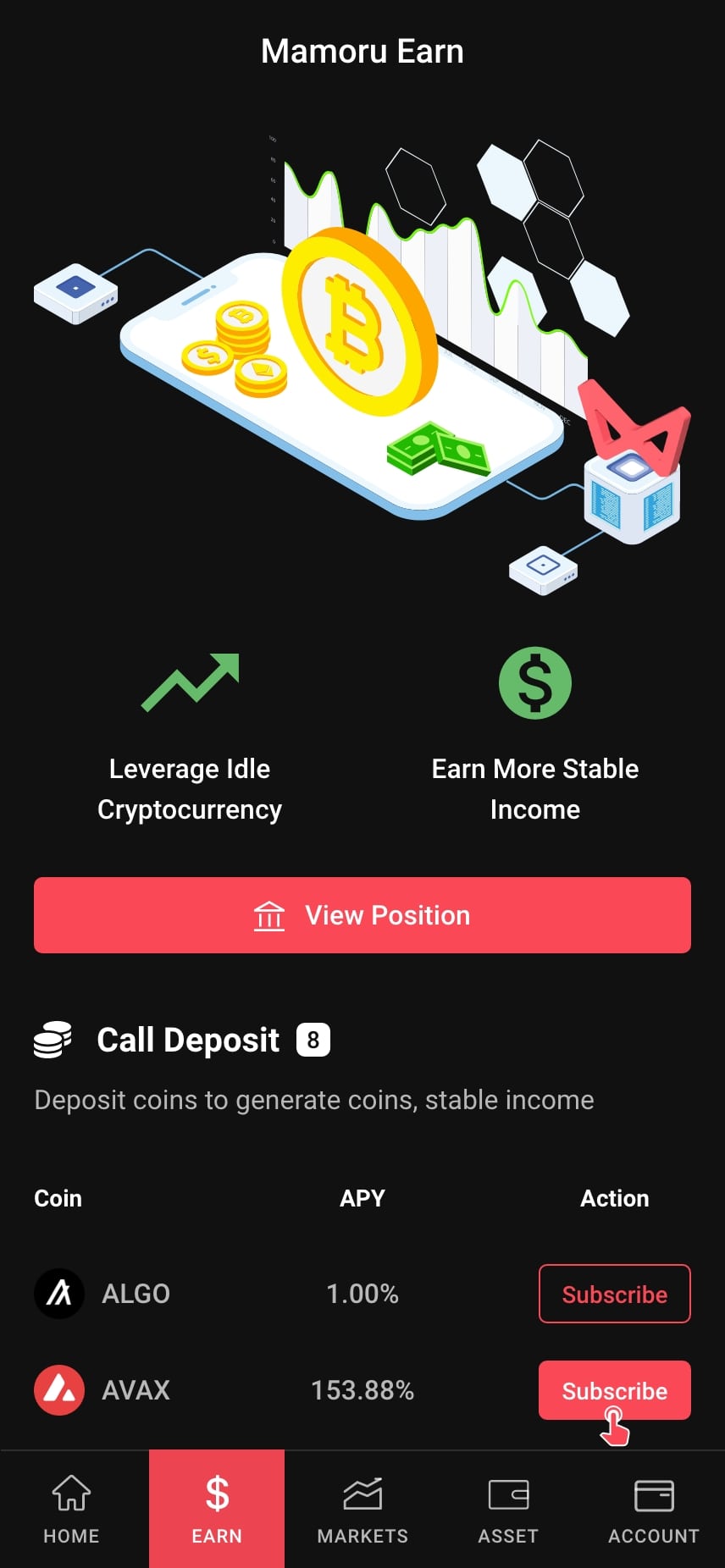Switch to the Account tab

coord(653,1509)
